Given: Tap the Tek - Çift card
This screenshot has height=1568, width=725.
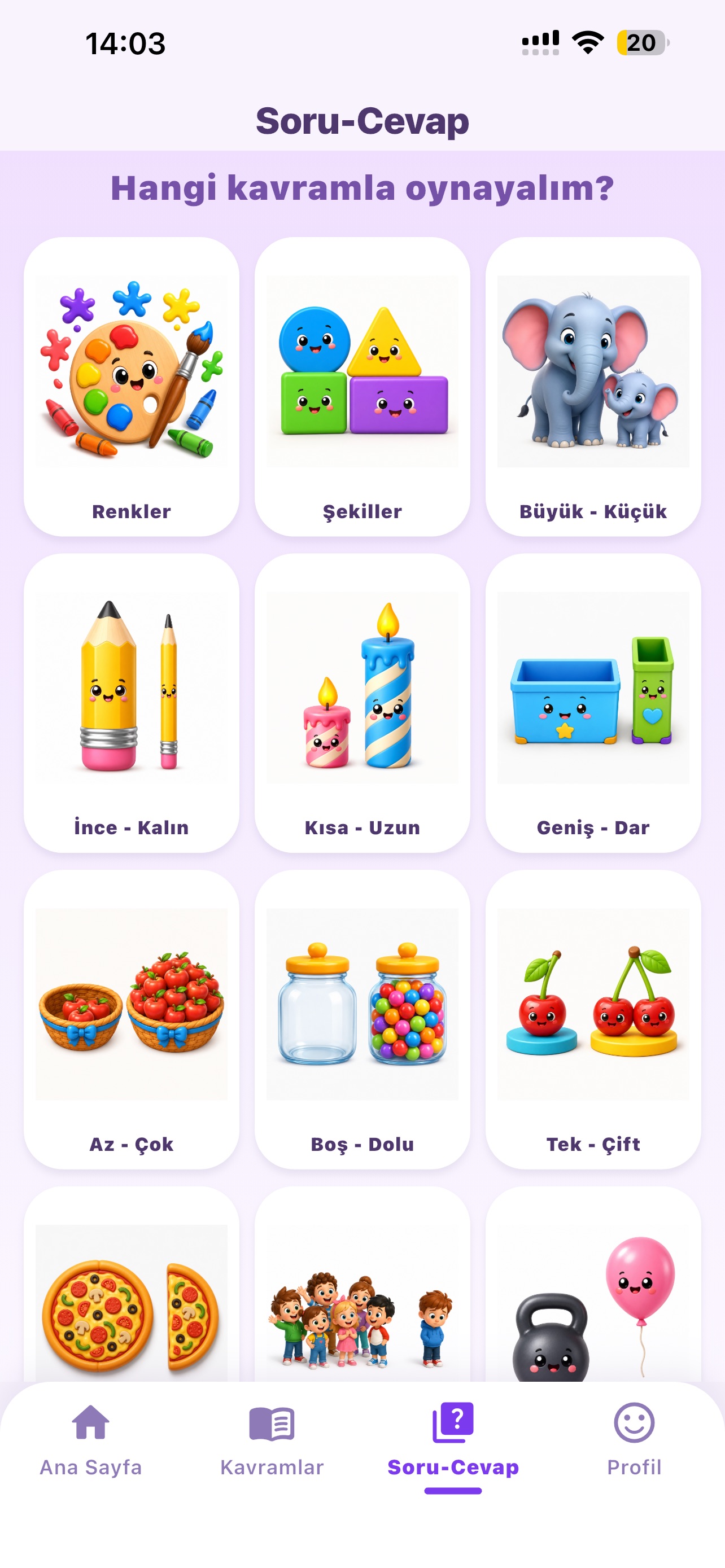Looking at the screenshot, I should click(593, 1019).
